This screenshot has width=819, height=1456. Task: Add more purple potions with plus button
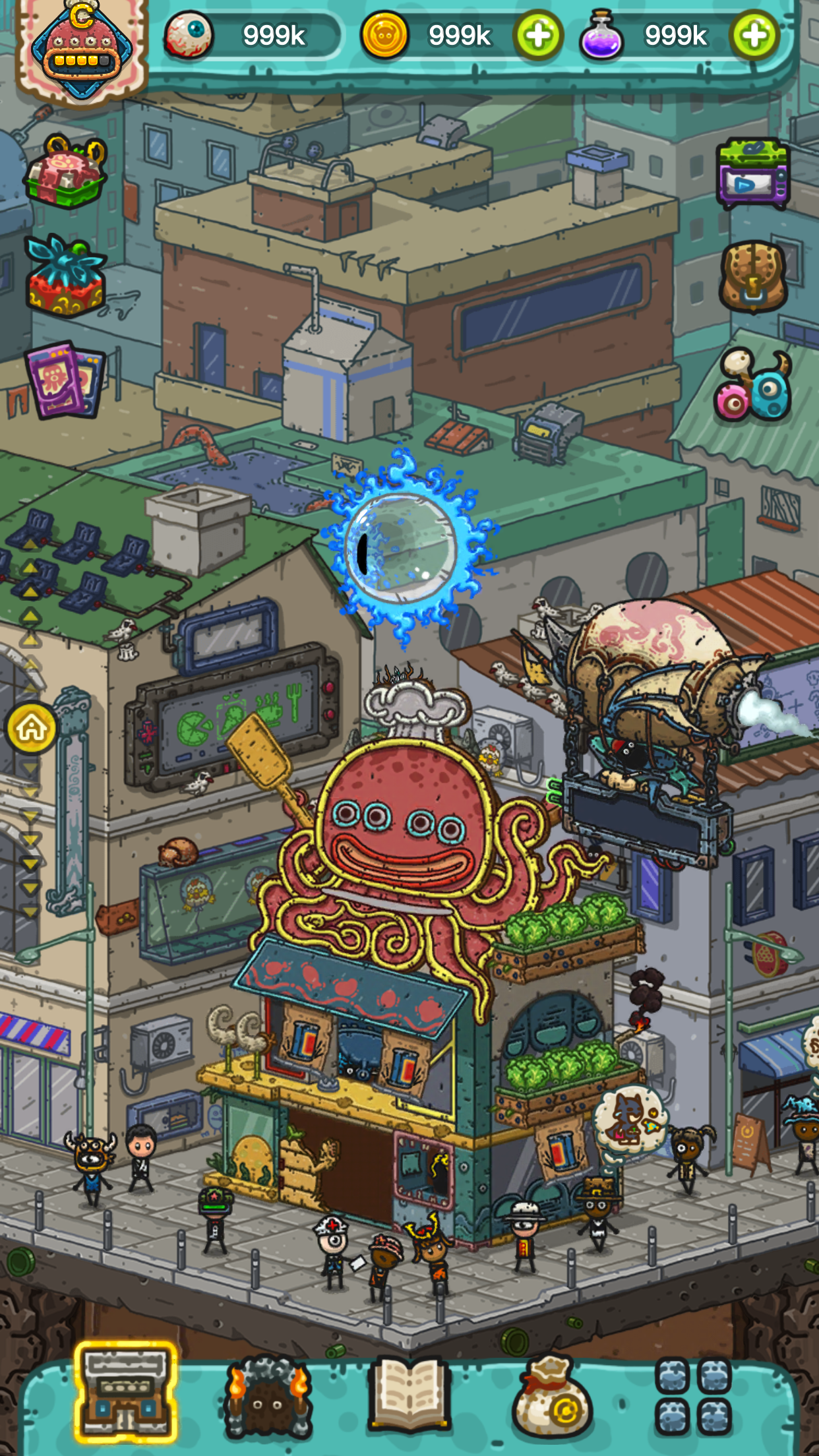coord(754,36)
